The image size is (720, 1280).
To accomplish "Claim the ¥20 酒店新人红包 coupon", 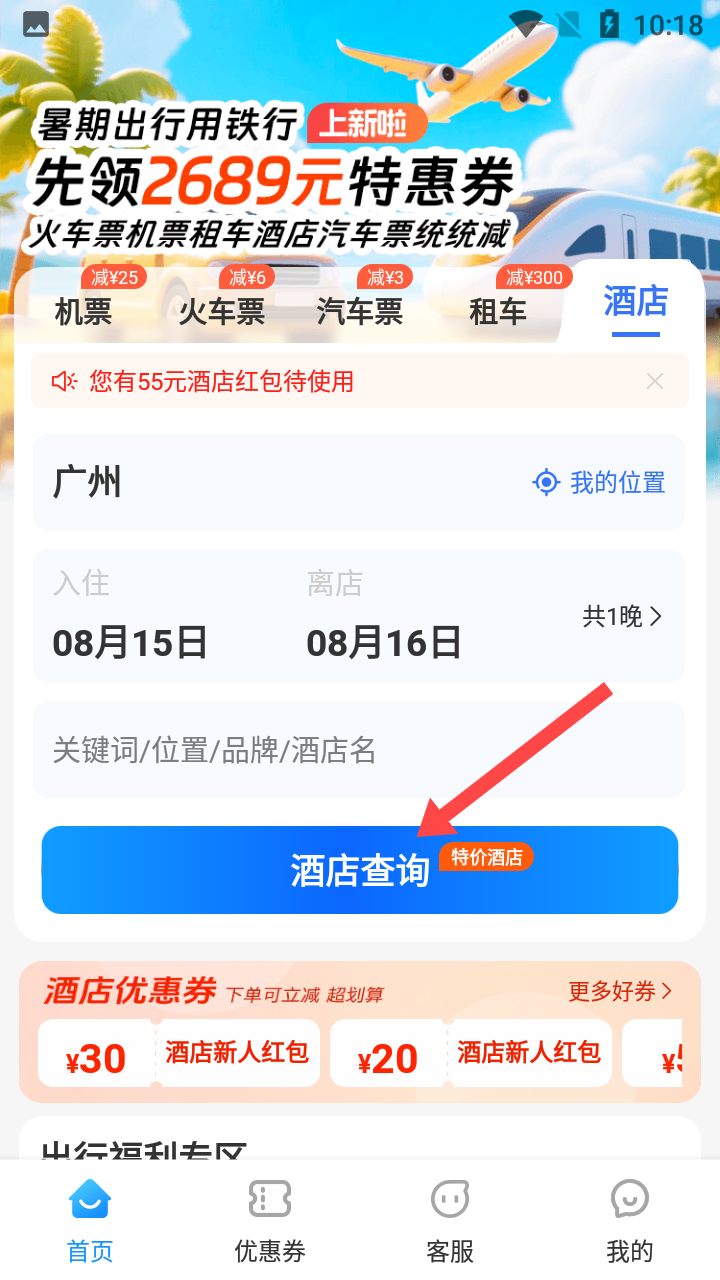I will point(470,1054).
